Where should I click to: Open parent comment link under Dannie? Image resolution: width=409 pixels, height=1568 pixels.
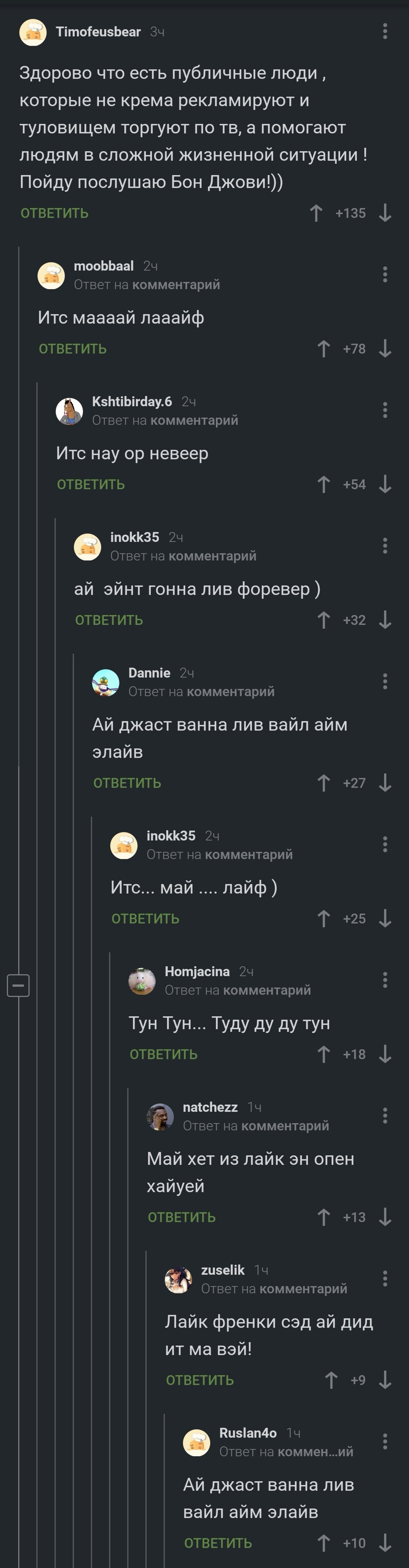click(230, 692)
